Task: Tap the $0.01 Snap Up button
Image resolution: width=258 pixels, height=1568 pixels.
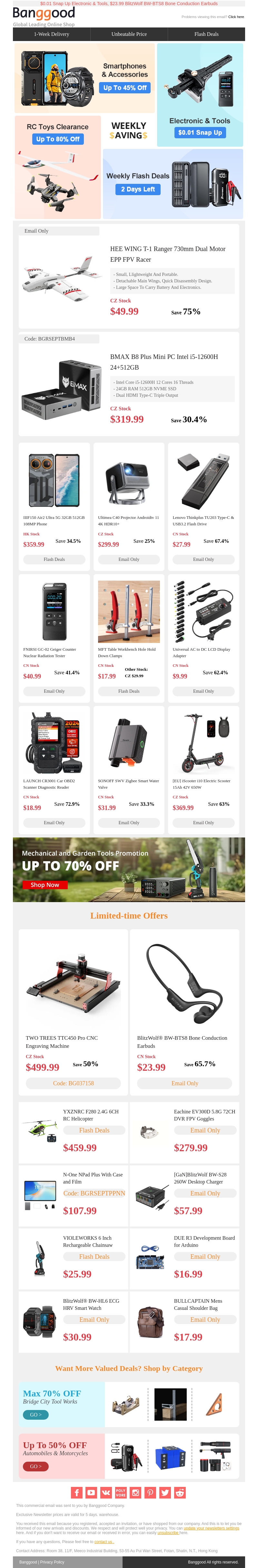Action: coord(200,132)
